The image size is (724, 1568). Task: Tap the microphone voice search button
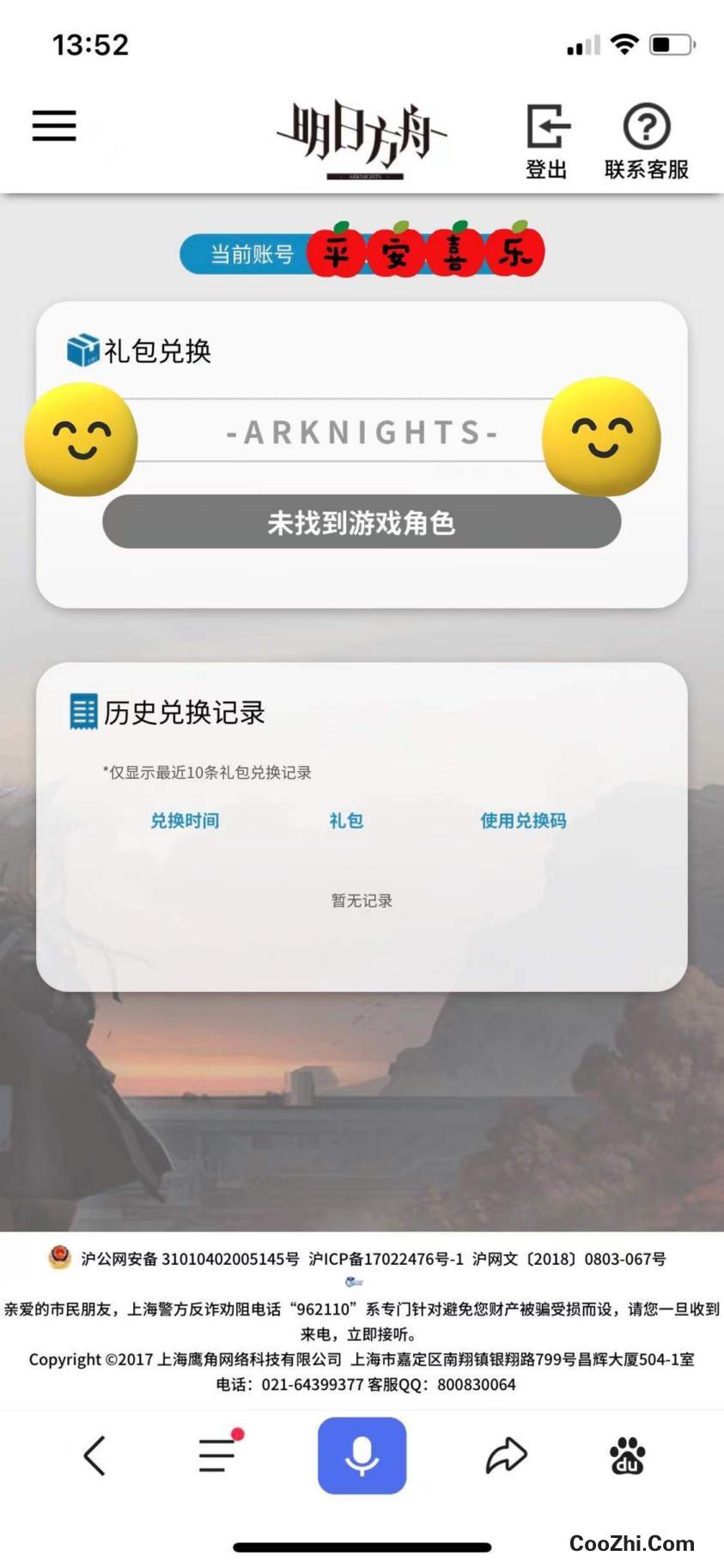362,1455
